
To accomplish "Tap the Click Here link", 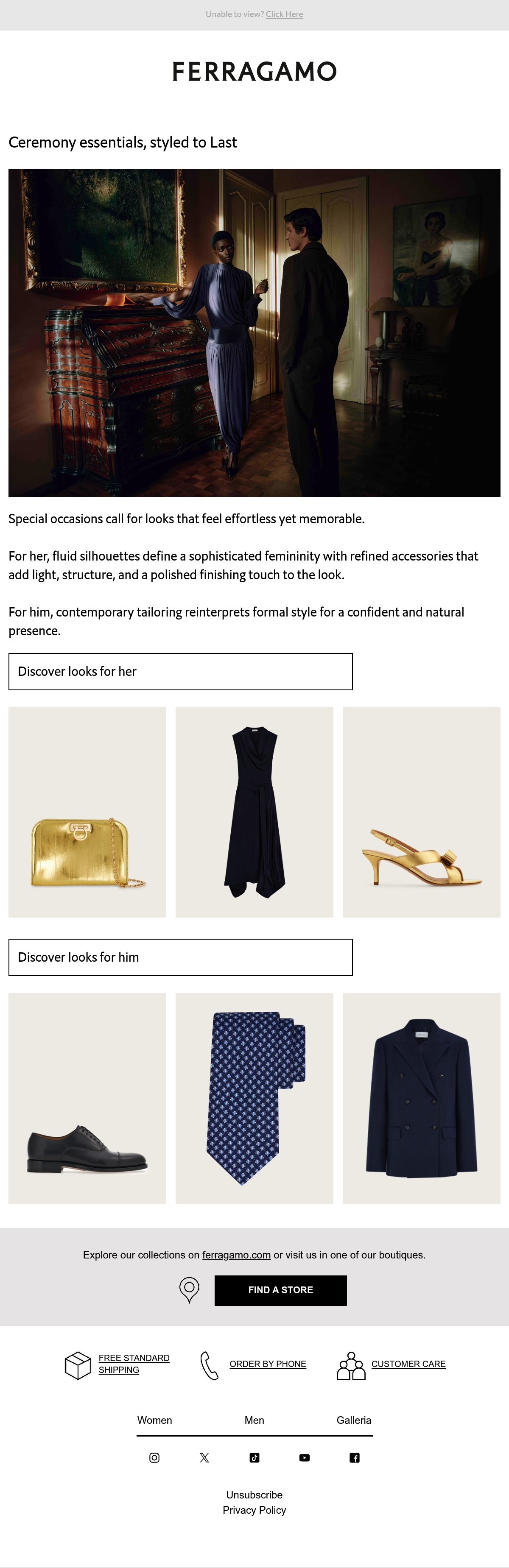I will (284, 14).
